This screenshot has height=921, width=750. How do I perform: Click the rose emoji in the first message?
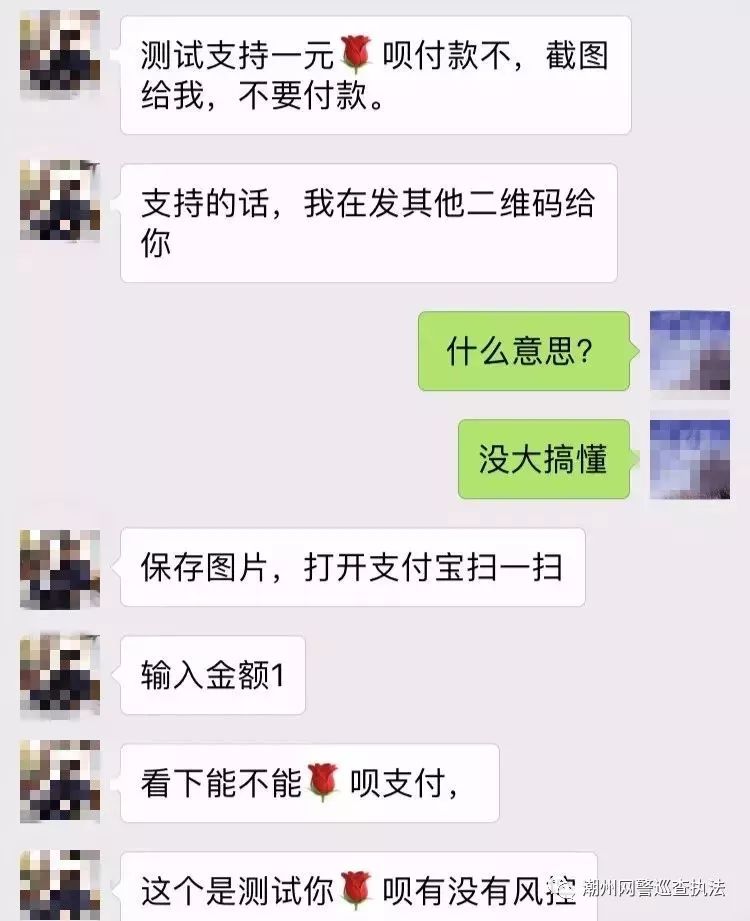[355, 50]
